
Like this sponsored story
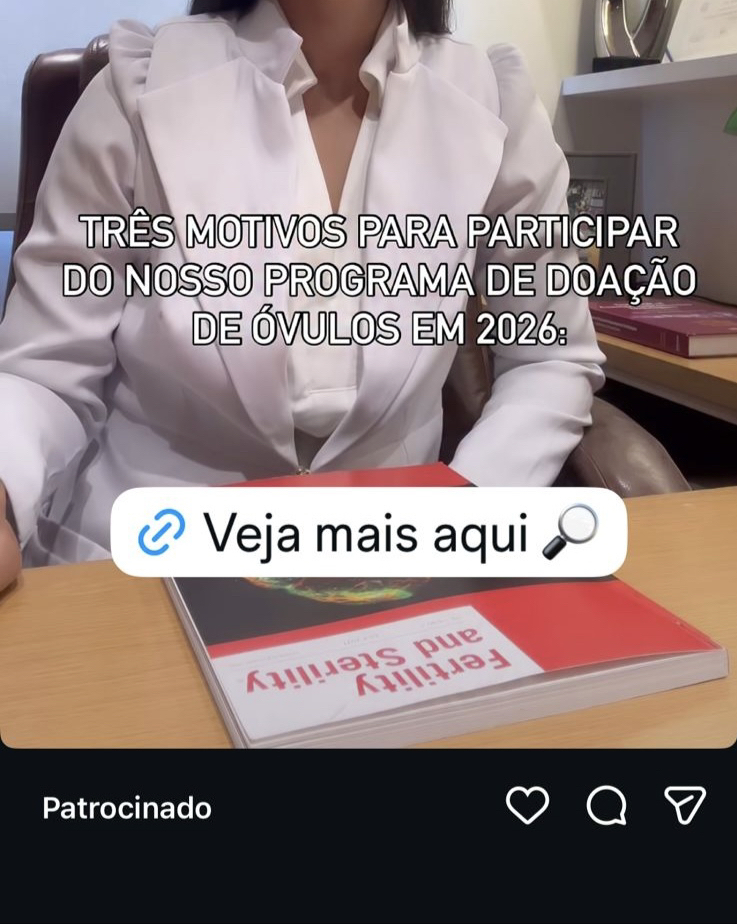[x=527, y=806]
